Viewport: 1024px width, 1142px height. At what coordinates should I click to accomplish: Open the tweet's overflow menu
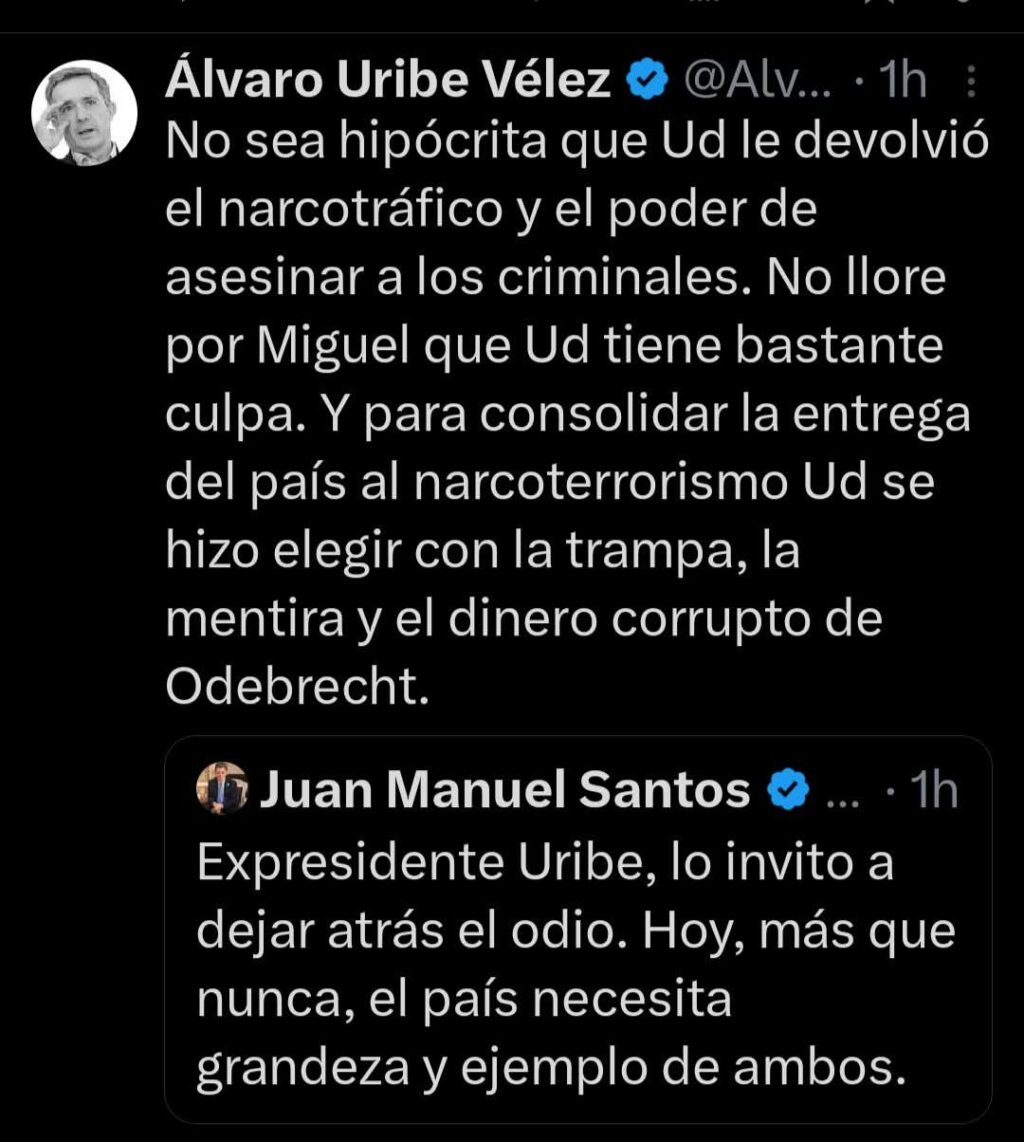(968, 84)
